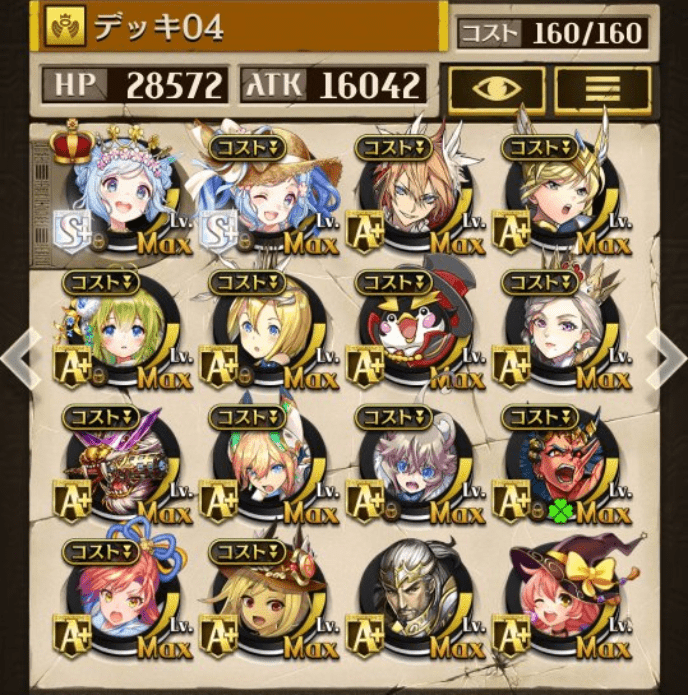Select the silver-haired crowned lady character

[x=553, y=330]
